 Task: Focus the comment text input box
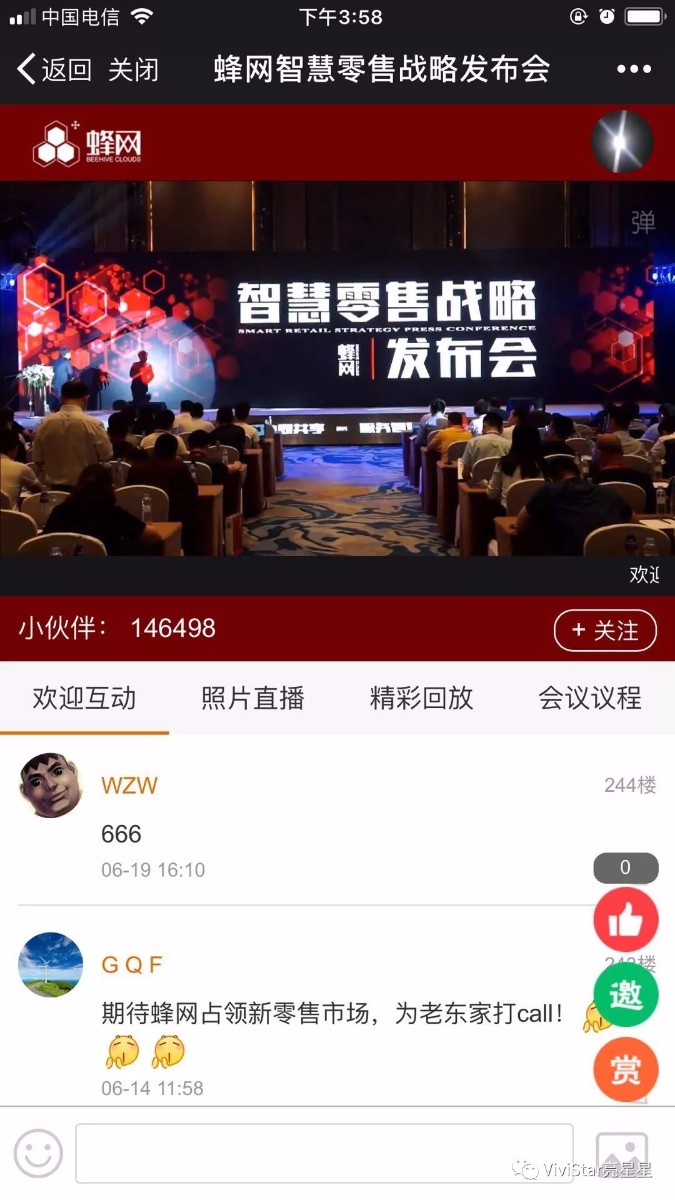[324, 1153]
